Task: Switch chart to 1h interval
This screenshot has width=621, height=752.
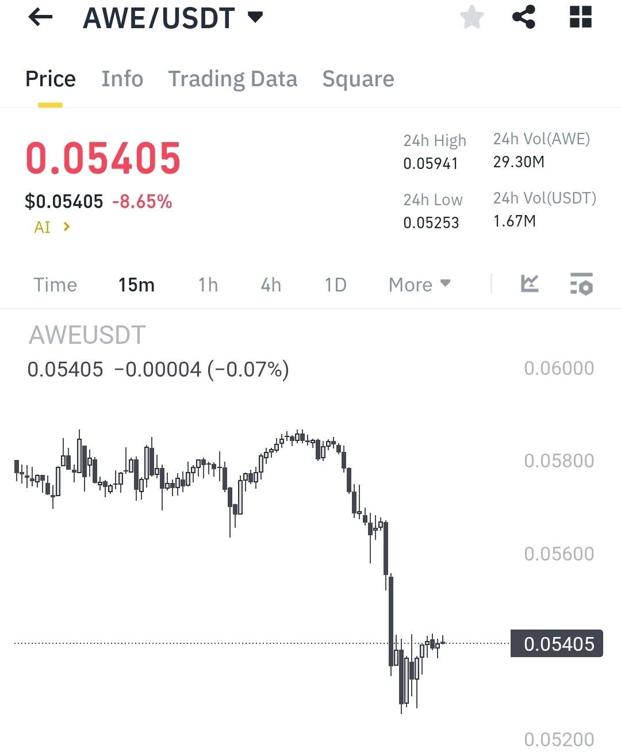Action: pyautogui.click(x=207, y=285)
